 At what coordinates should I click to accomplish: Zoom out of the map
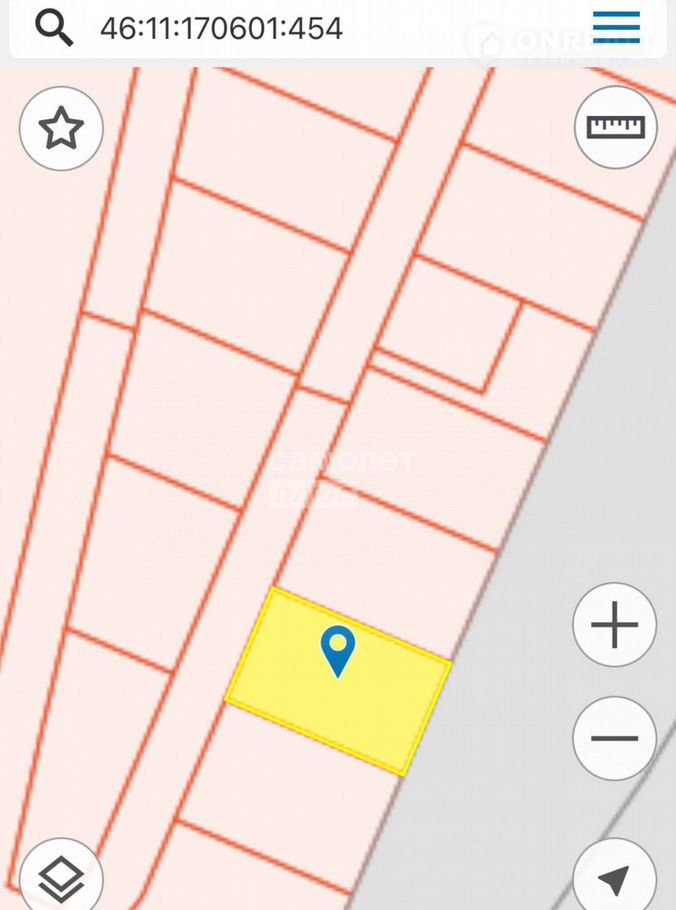(x=614, y=739)
